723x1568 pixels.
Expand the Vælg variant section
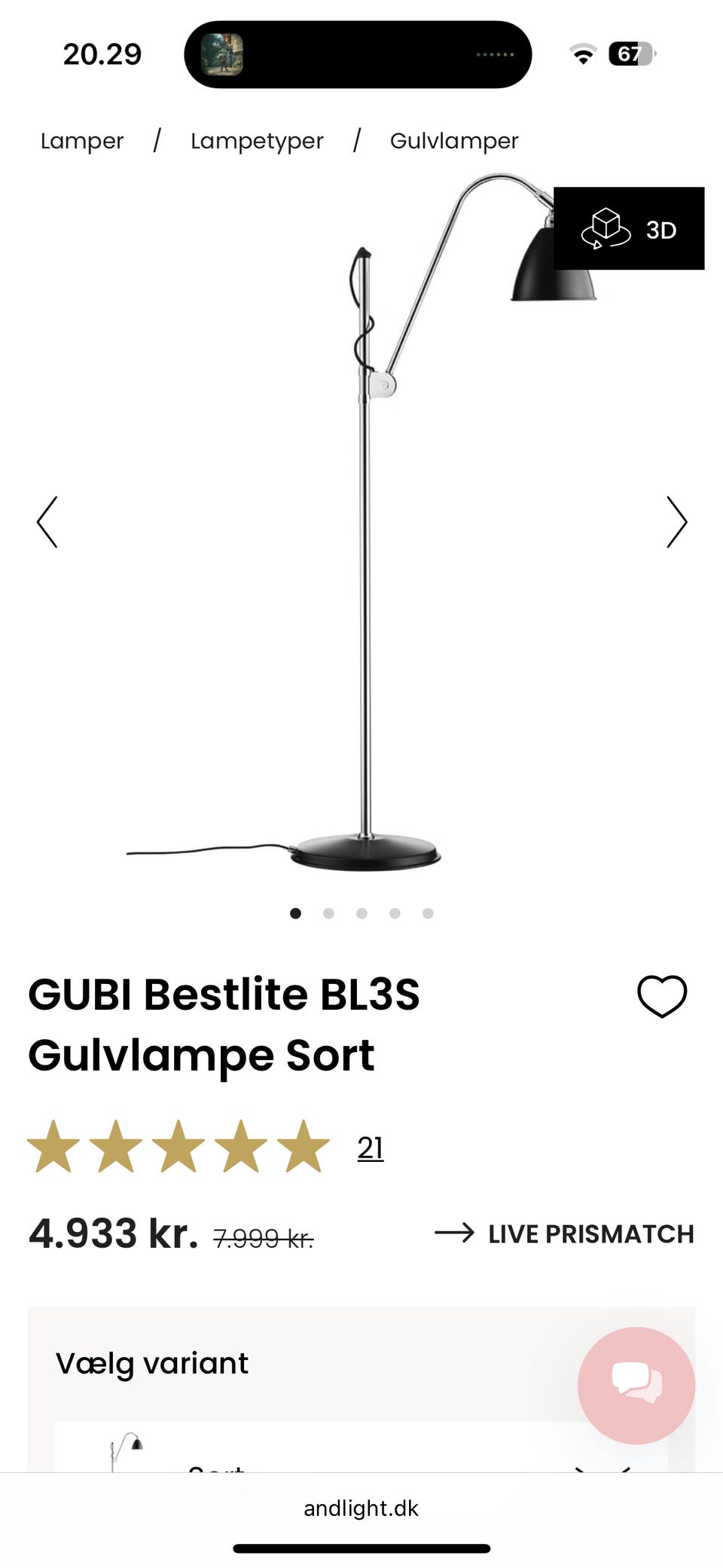coord(153,1362)
